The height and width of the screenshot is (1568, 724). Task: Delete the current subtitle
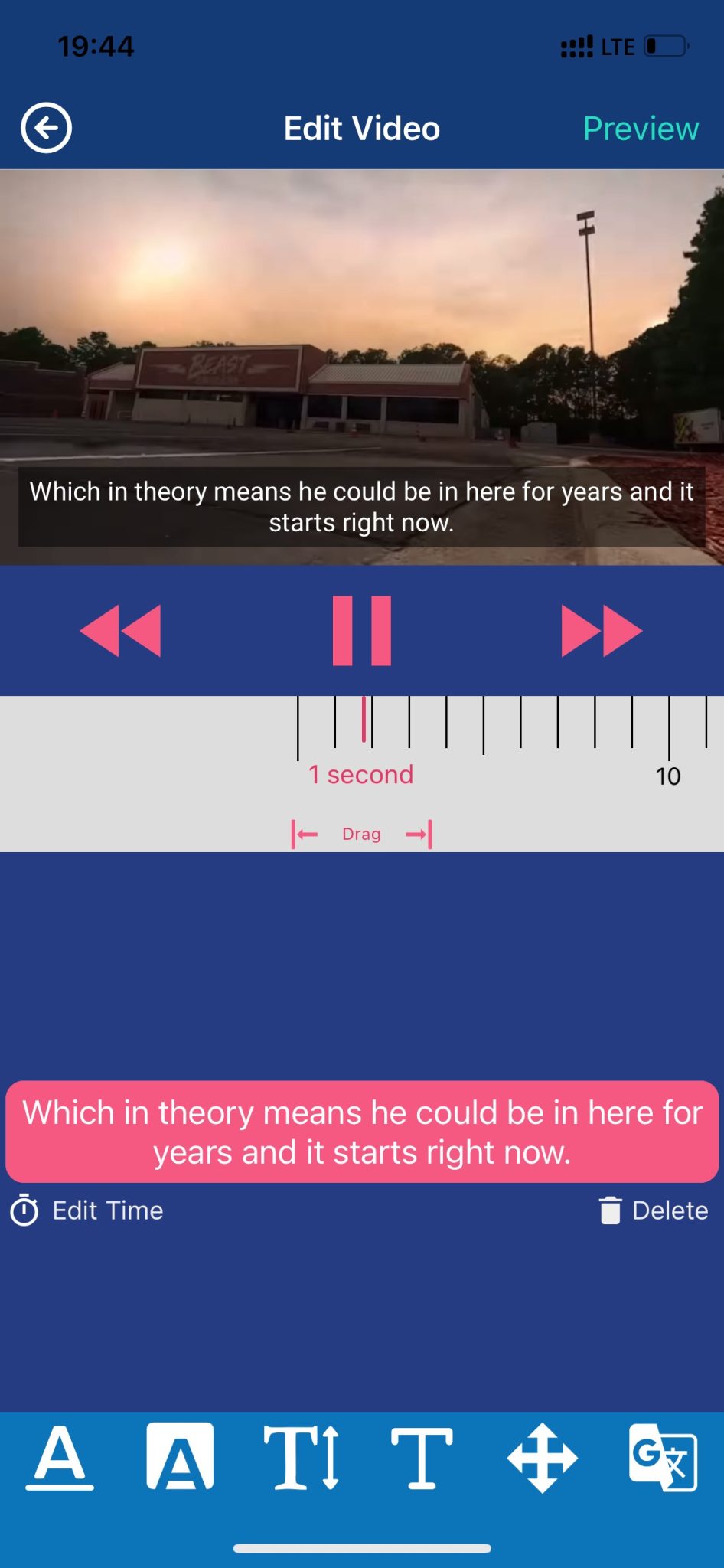tap(669, 1210)
